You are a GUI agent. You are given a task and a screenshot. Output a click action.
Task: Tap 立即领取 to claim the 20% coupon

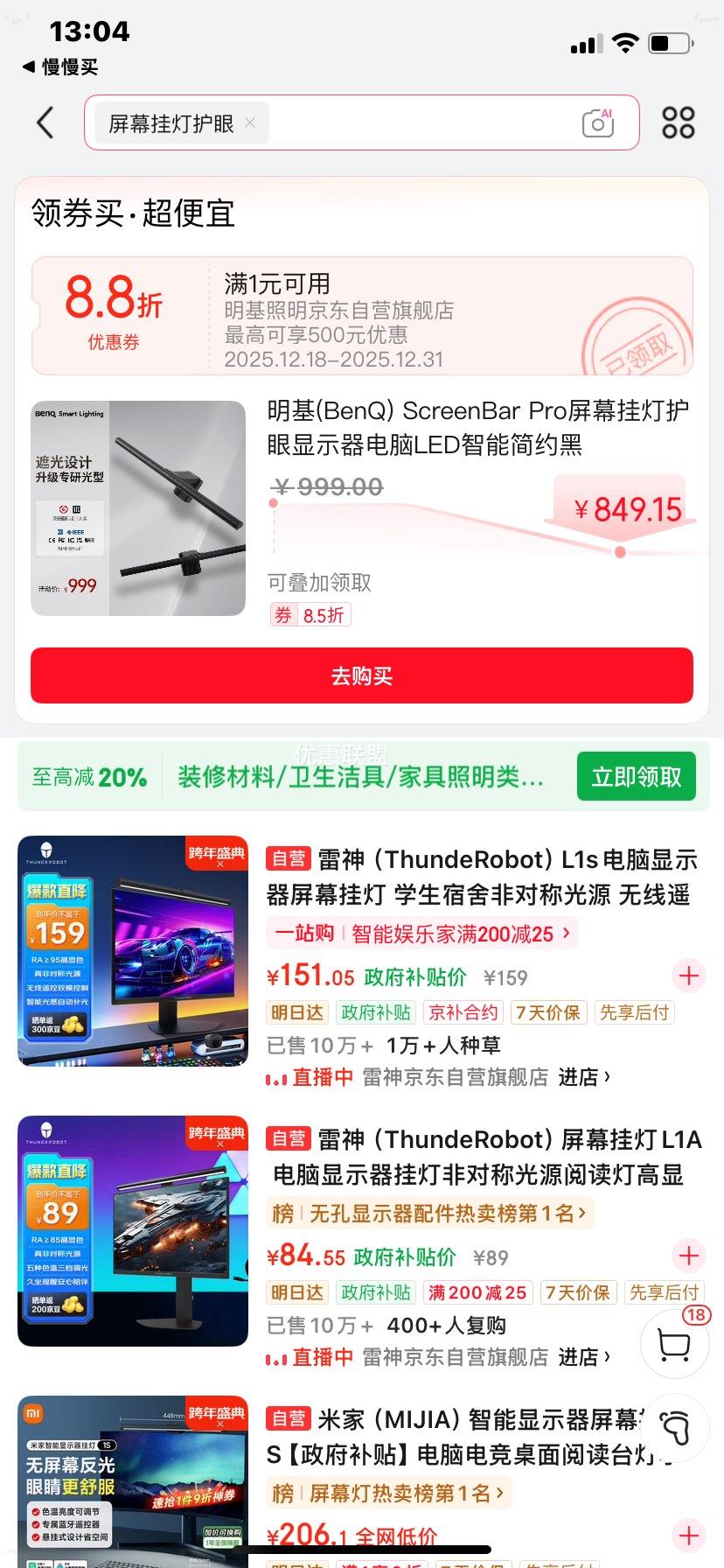pyautogui.click(x=636, y=776)
